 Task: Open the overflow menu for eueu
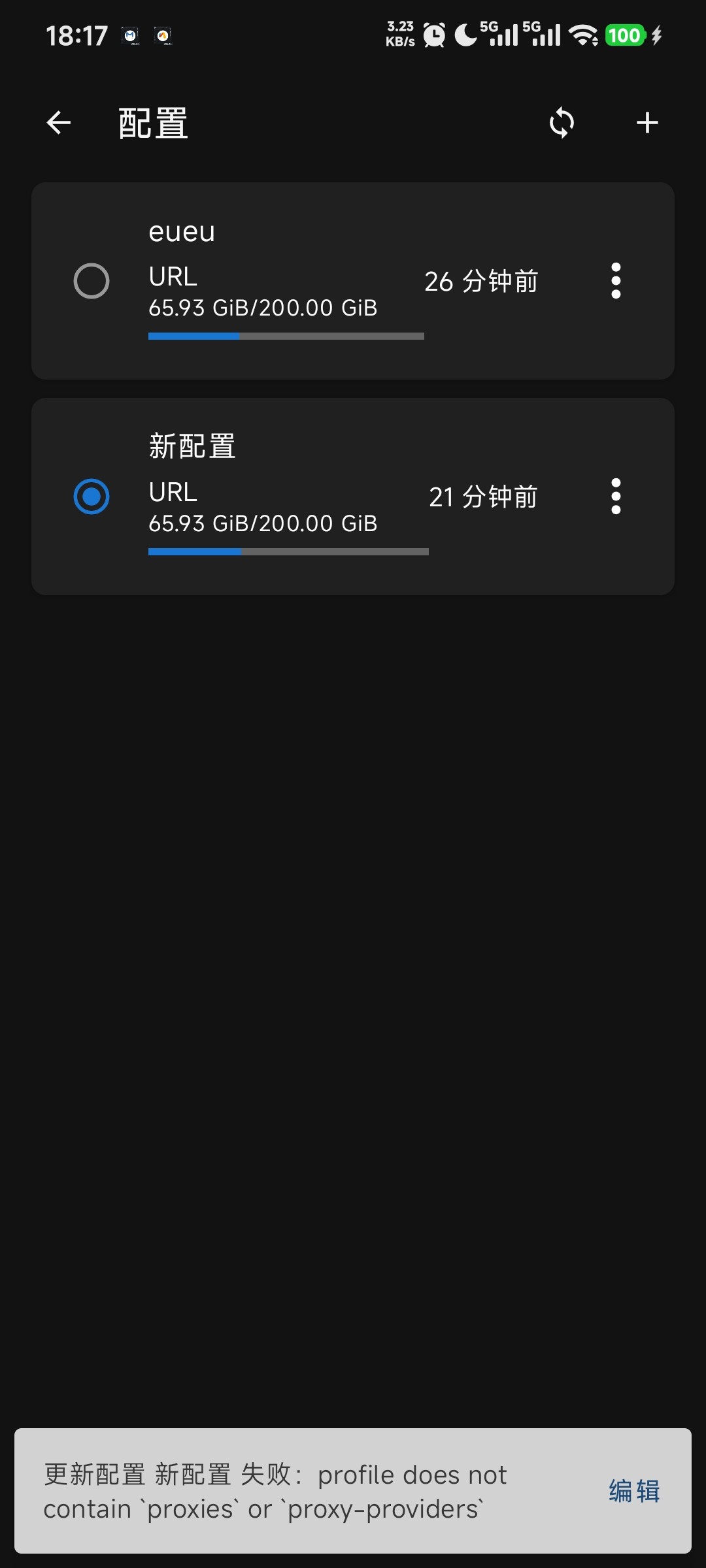[x=616, y=281]
